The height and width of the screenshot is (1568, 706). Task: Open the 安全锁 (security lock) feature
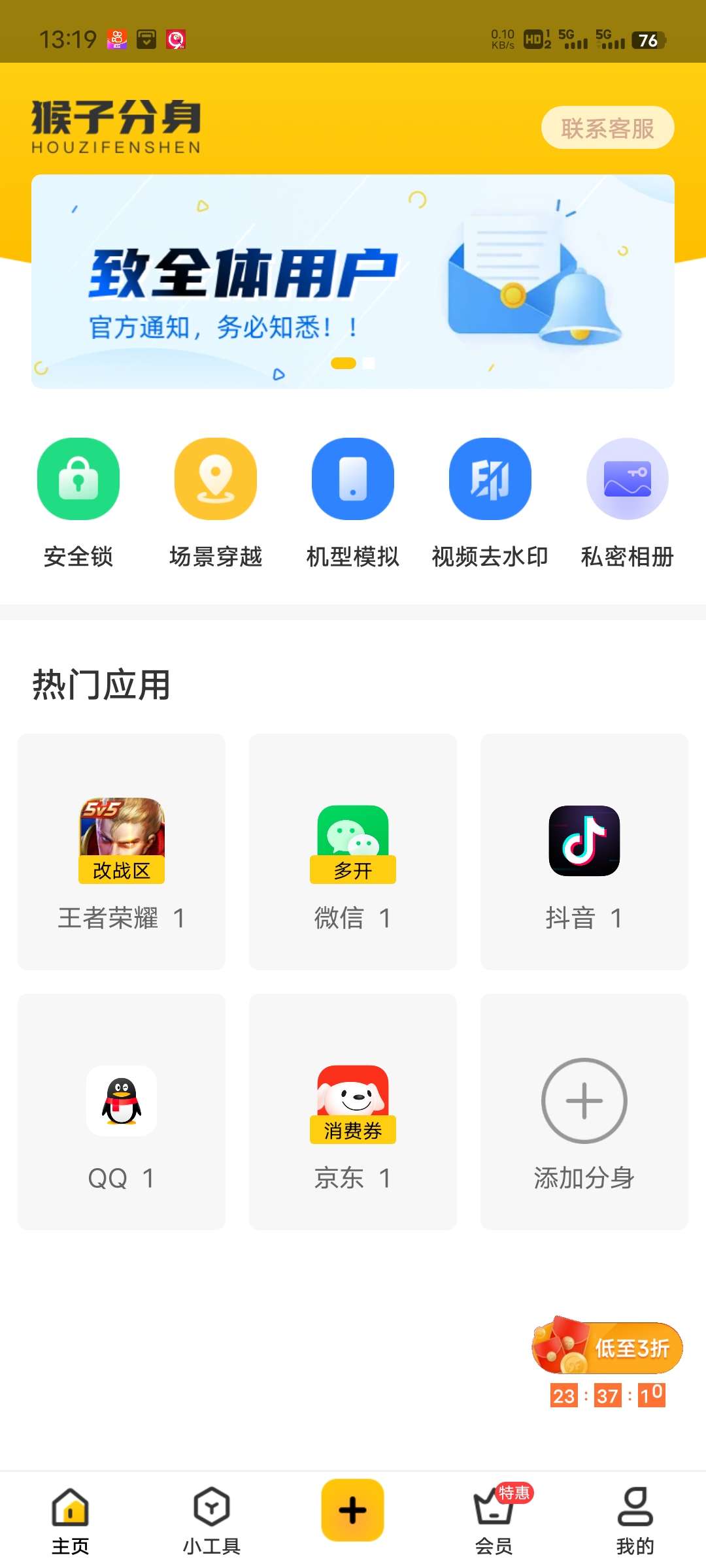tap(78, 497)
